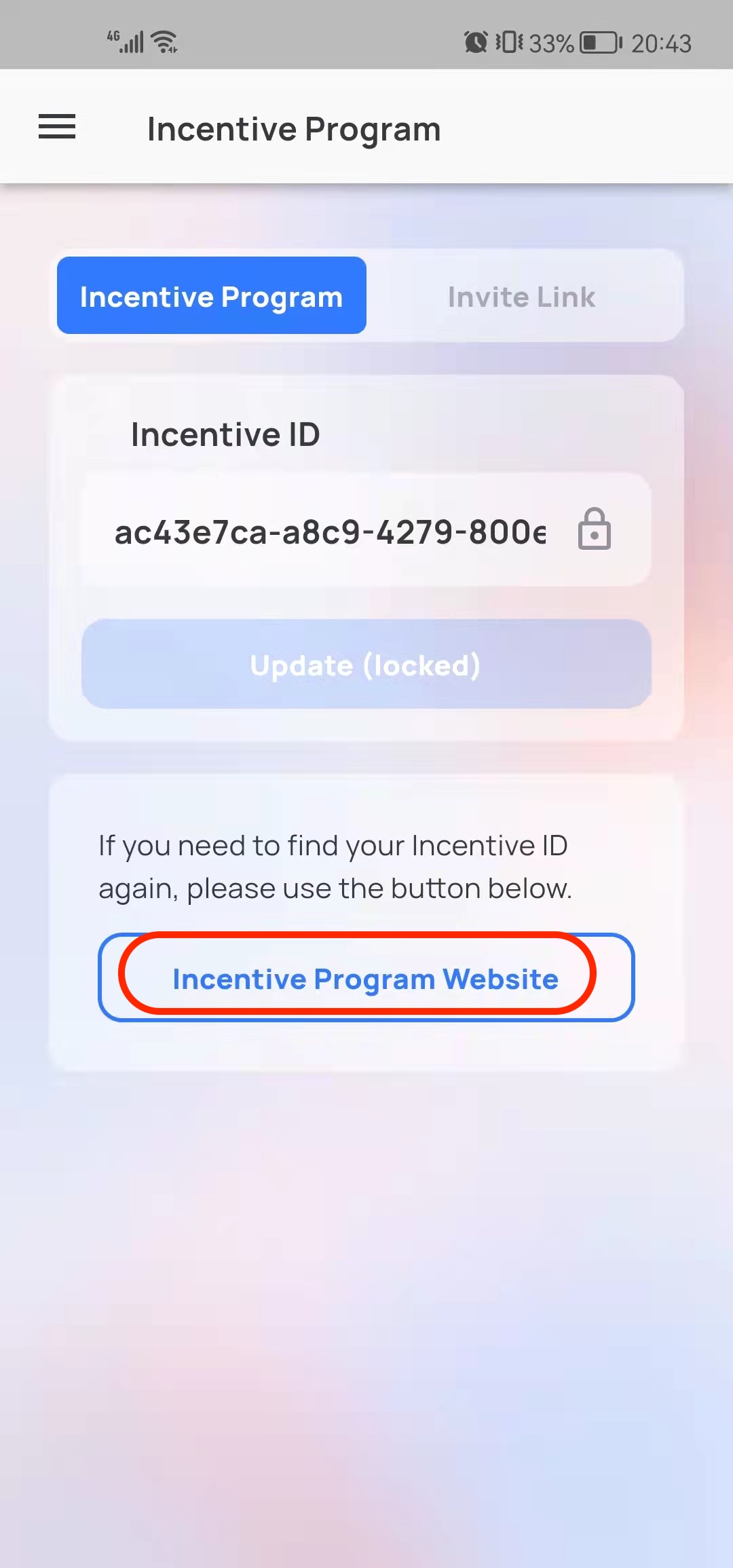Select the Incentive Program tab

[212, 296]
